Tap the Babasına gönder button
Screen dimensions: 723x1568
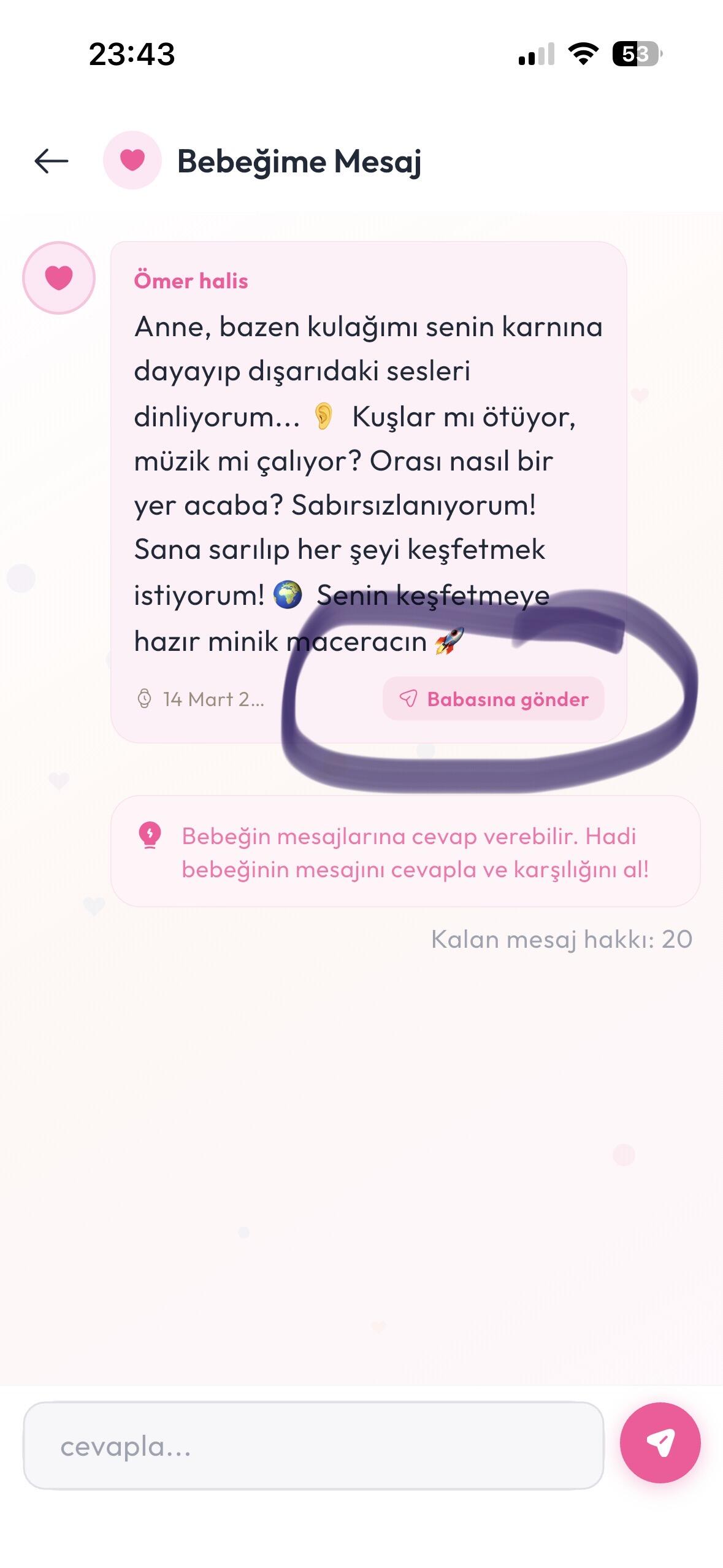494,699
